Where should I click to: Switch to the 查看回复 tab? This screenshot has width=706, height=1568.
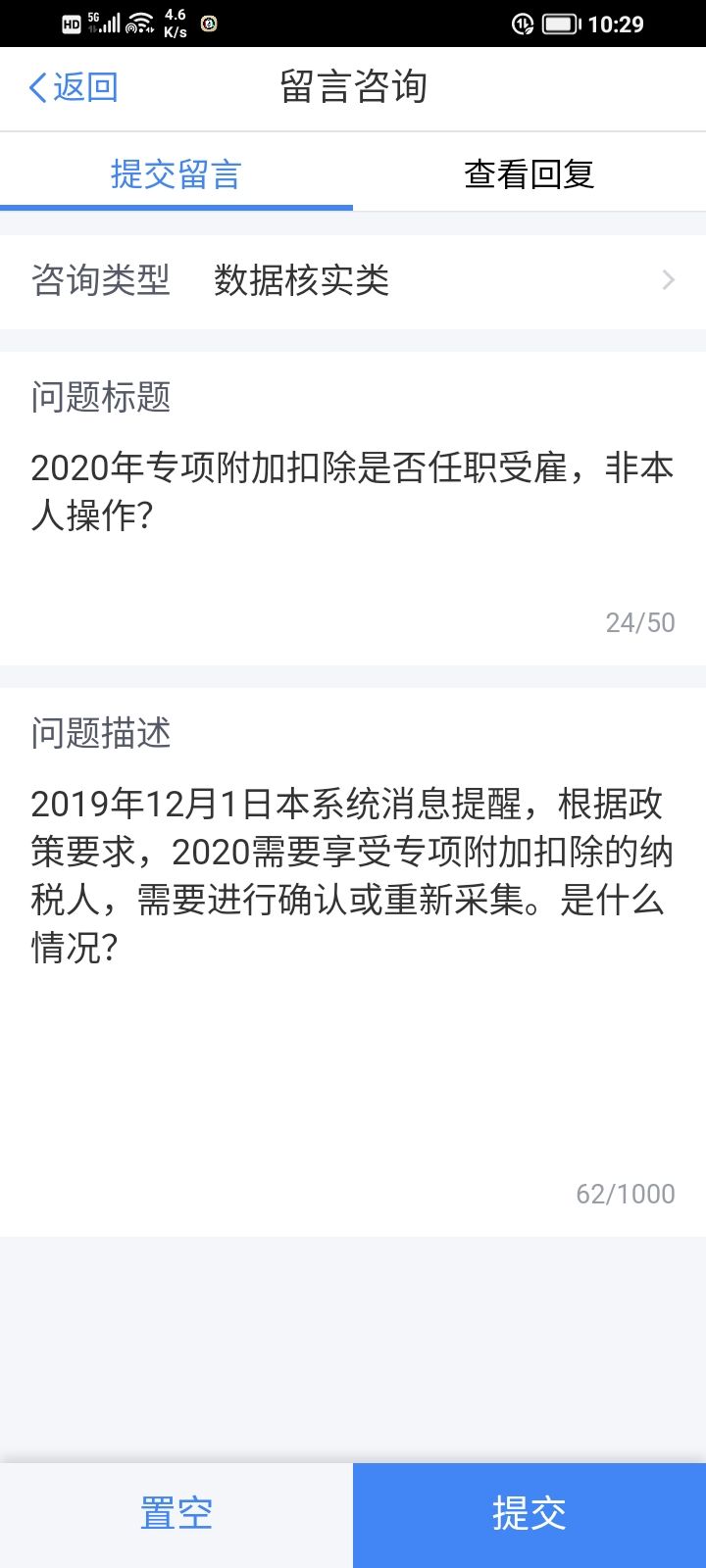coord(529,174)
